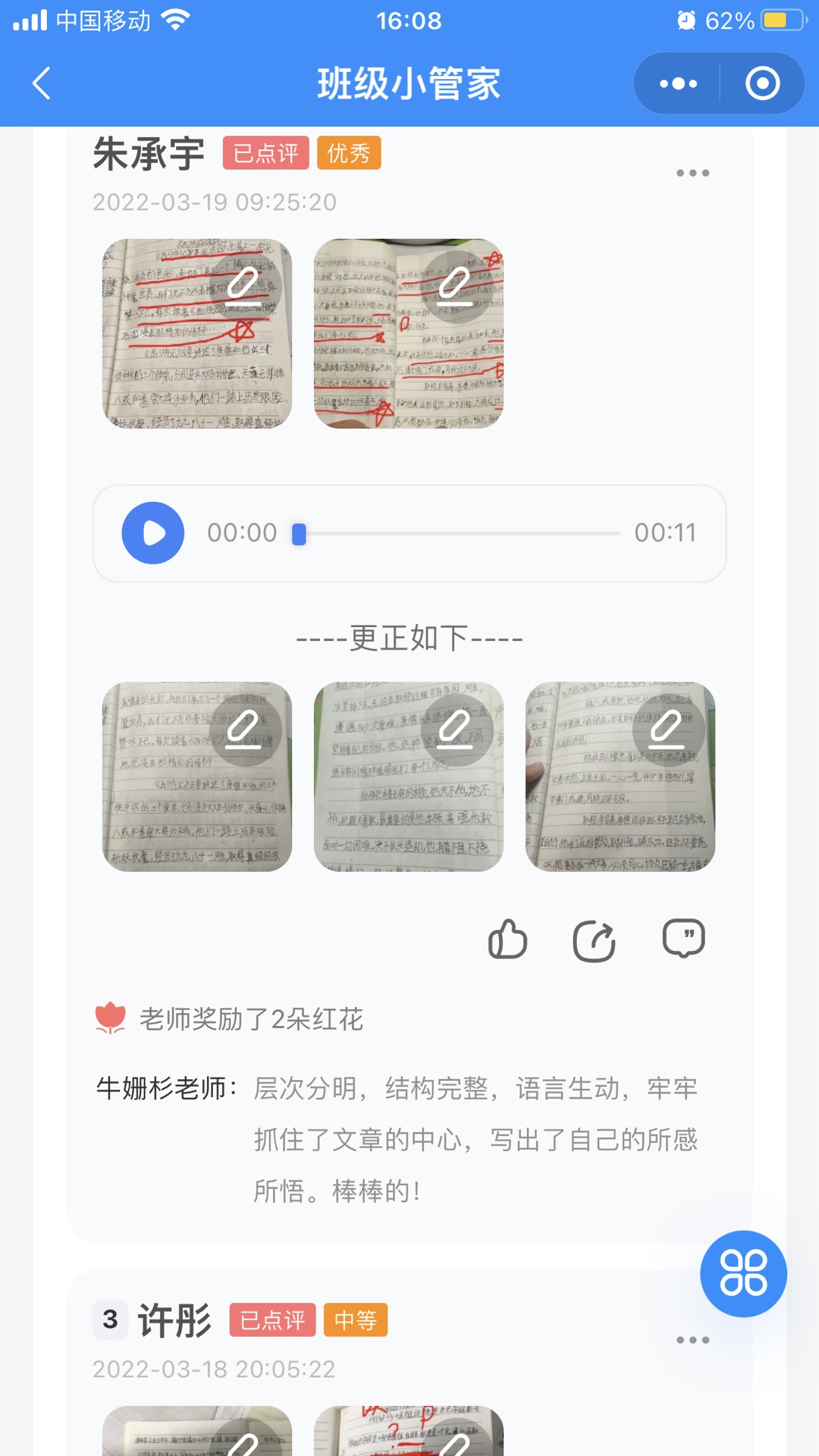Open 许彤's first homework photo
819x1456 pixels.
(197, 1432)
